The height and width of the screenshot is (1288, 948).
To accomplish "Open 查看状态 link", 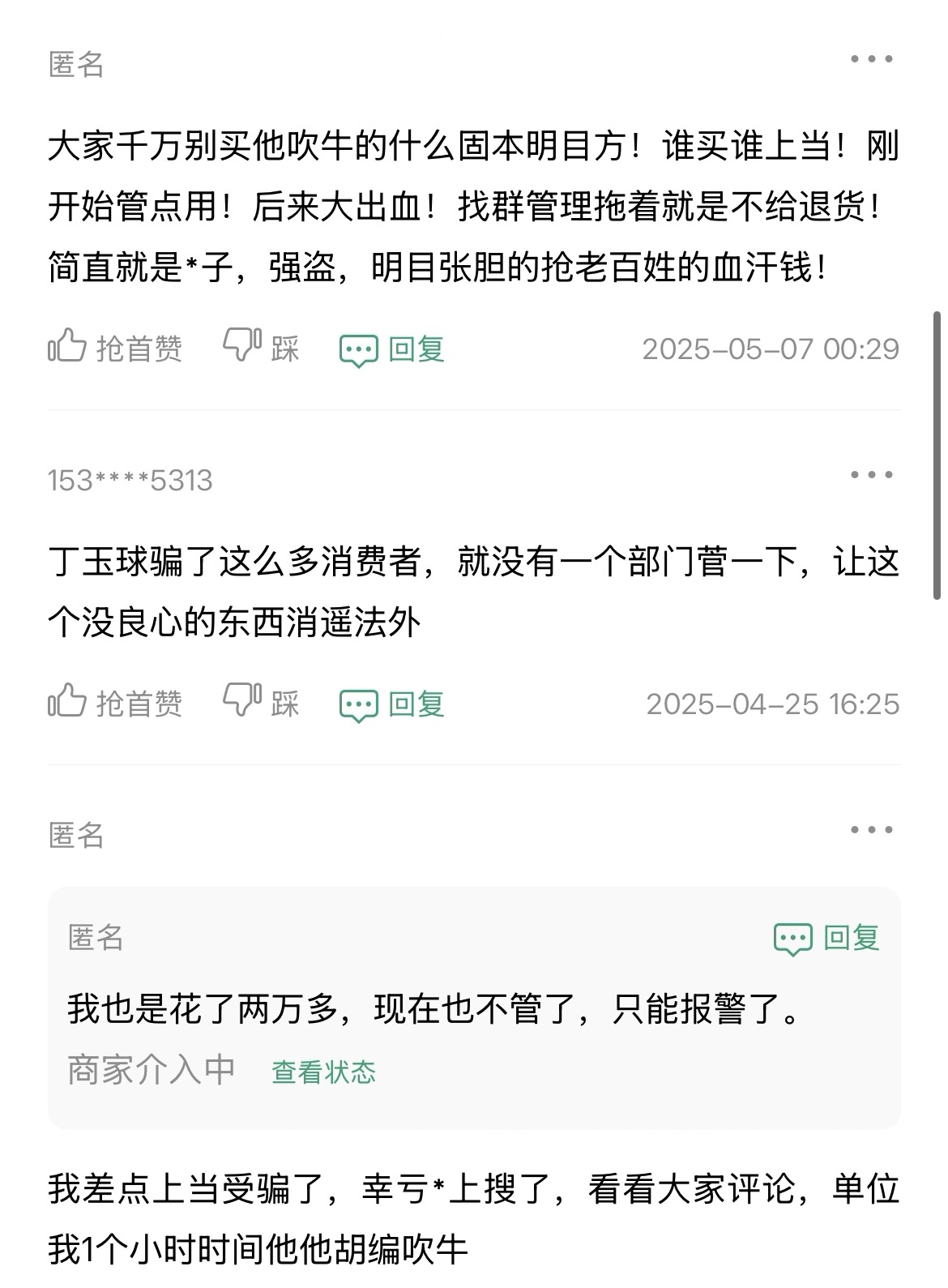I will tap(323, 1072).
